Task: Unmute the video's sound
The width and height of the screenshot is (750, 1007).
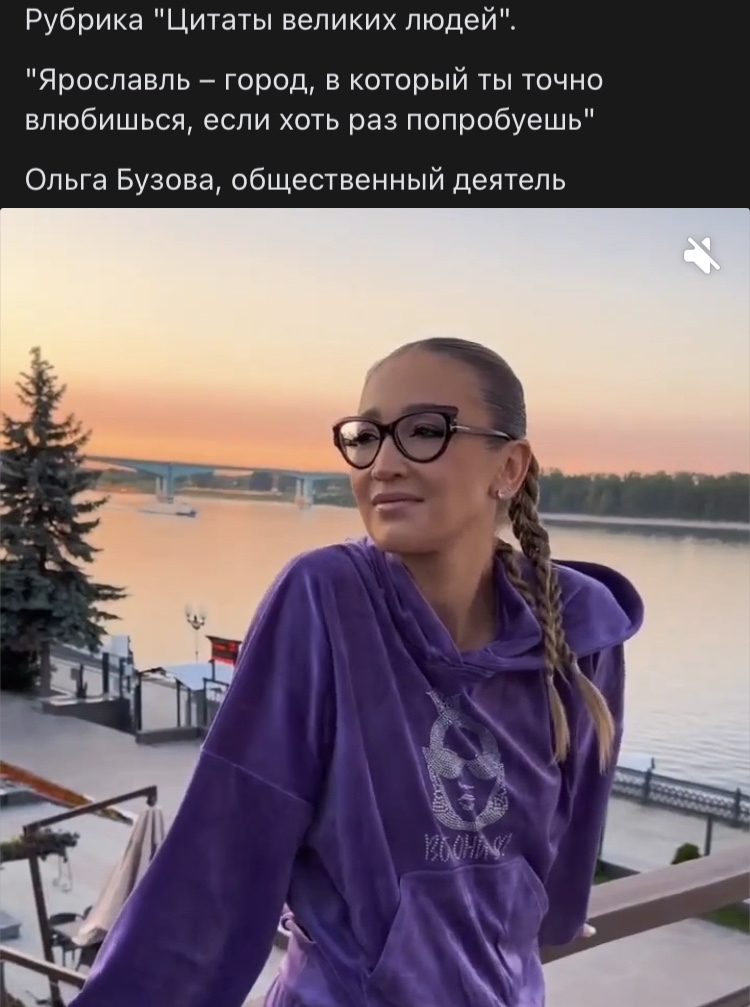Action: tap(702, 256)
